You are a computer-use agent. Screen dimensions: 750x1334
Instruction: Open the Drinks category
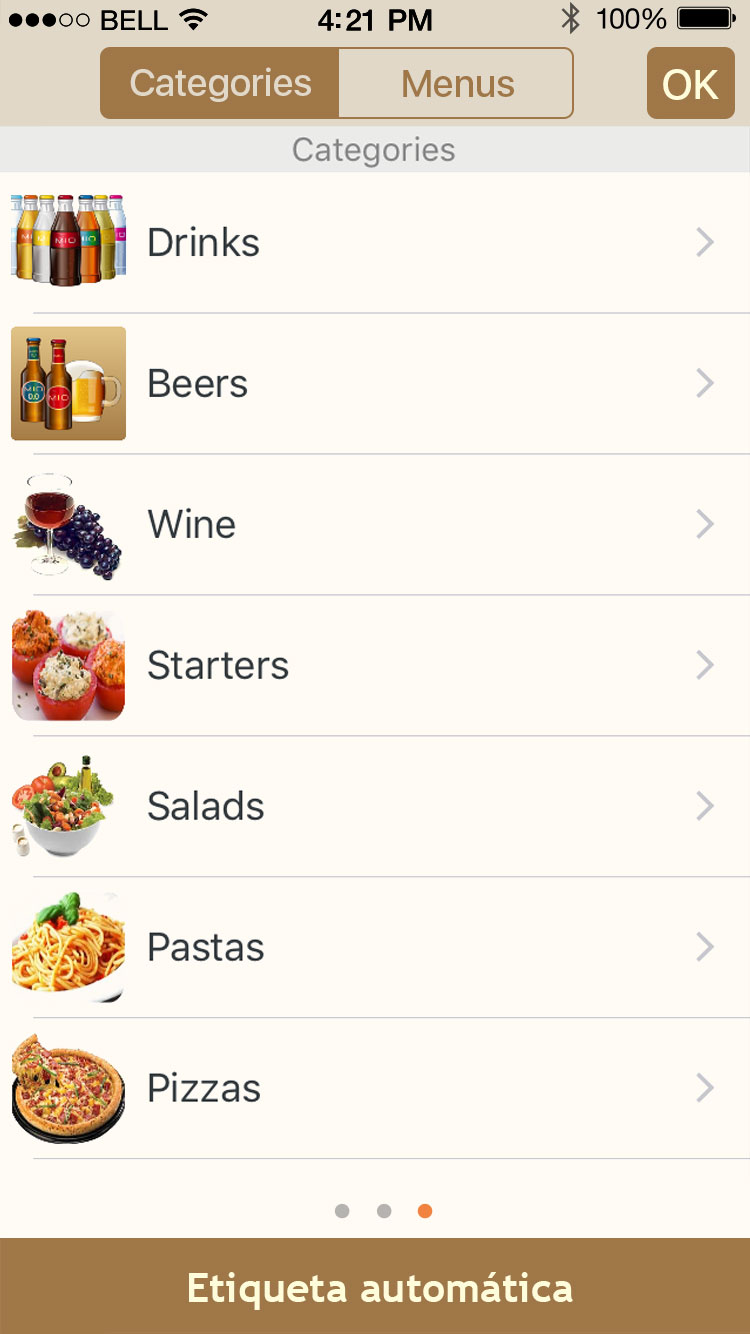(x=375, y=243)
